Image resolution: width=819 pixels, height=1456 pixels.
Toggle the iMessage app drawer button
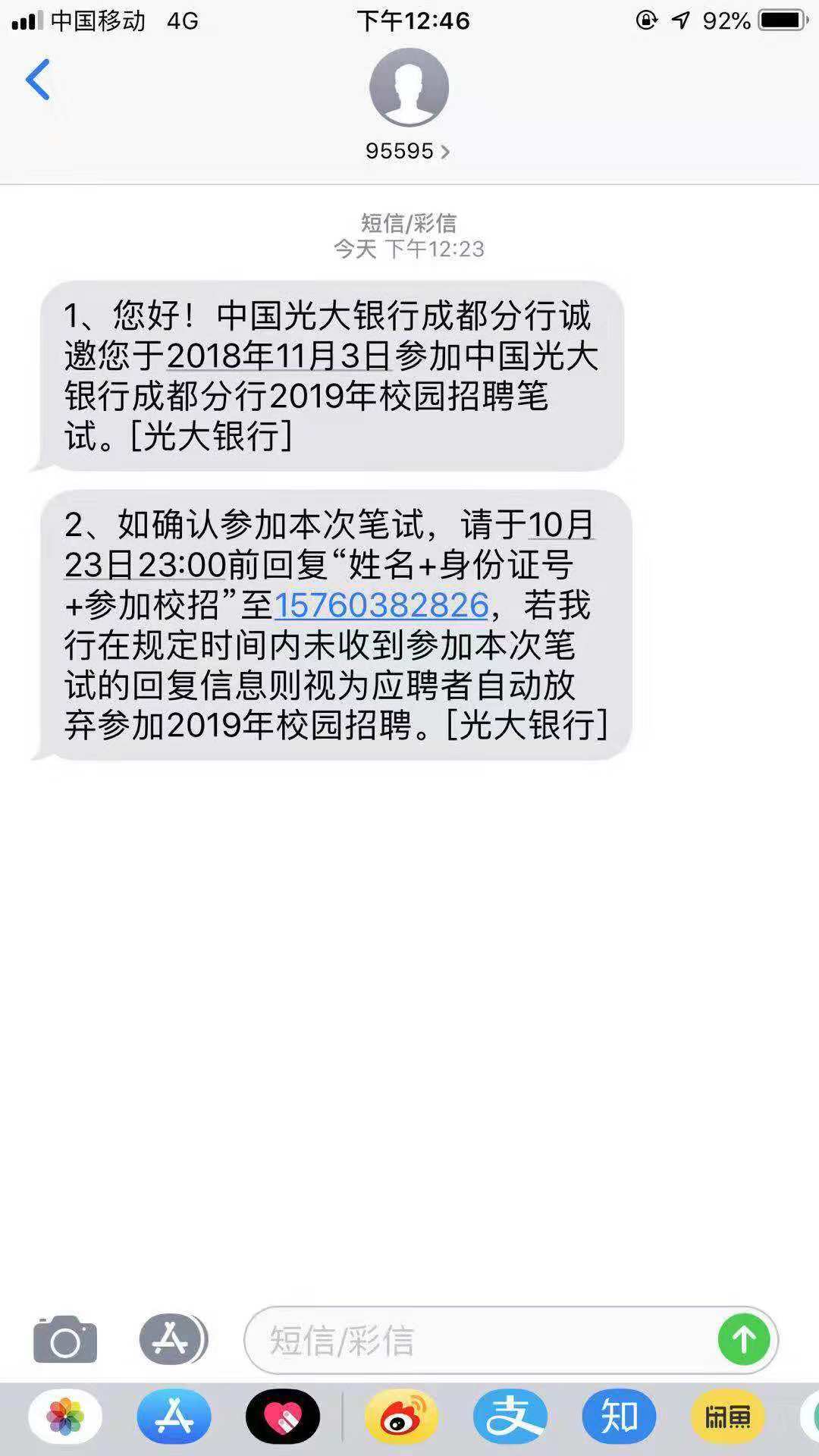click(x=173, y=1340)
